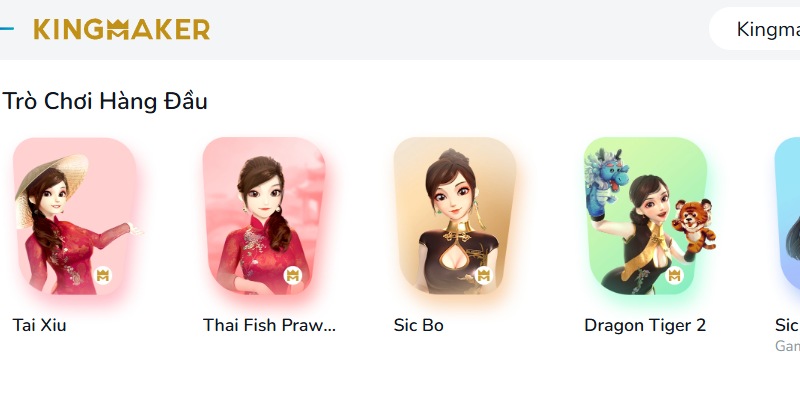This screenshot has height=400, width=800.
Task: Select the Sic Bo game card
Action: [455, 216]
